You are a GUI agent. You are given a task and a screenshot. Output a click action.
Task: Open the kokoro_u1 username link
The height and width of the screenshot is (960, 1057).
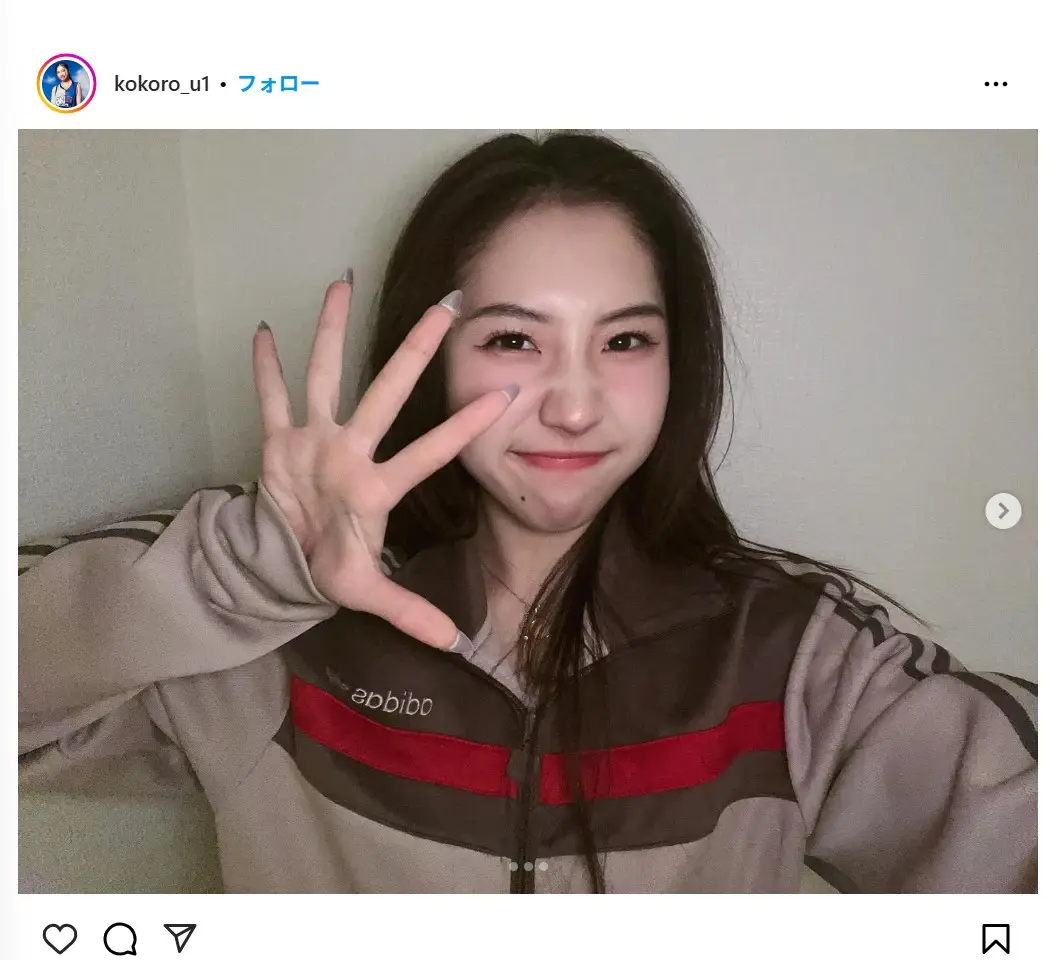click(162, 84)
